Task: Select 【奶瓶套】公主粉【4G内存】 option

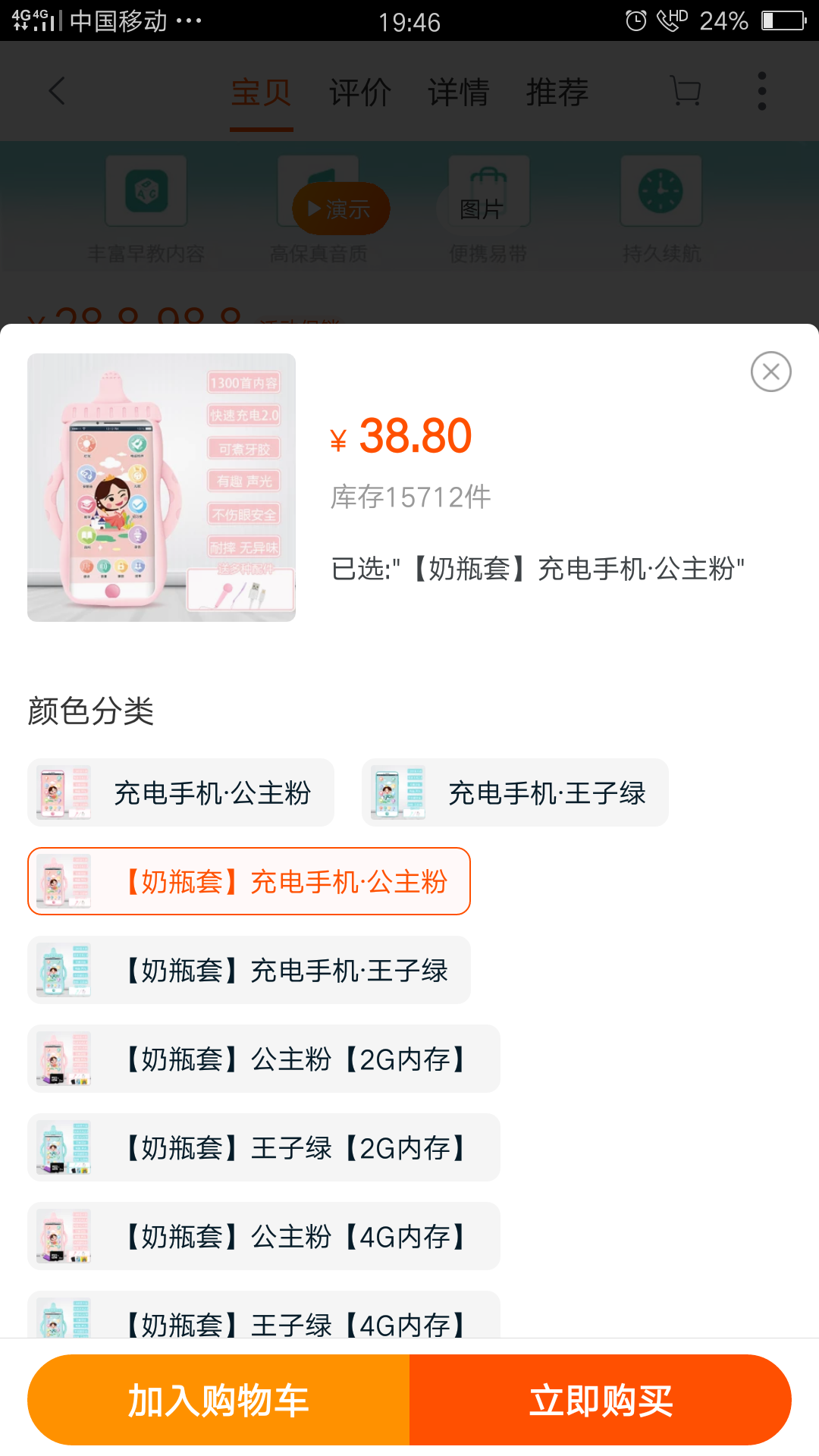Action: 264,1236
